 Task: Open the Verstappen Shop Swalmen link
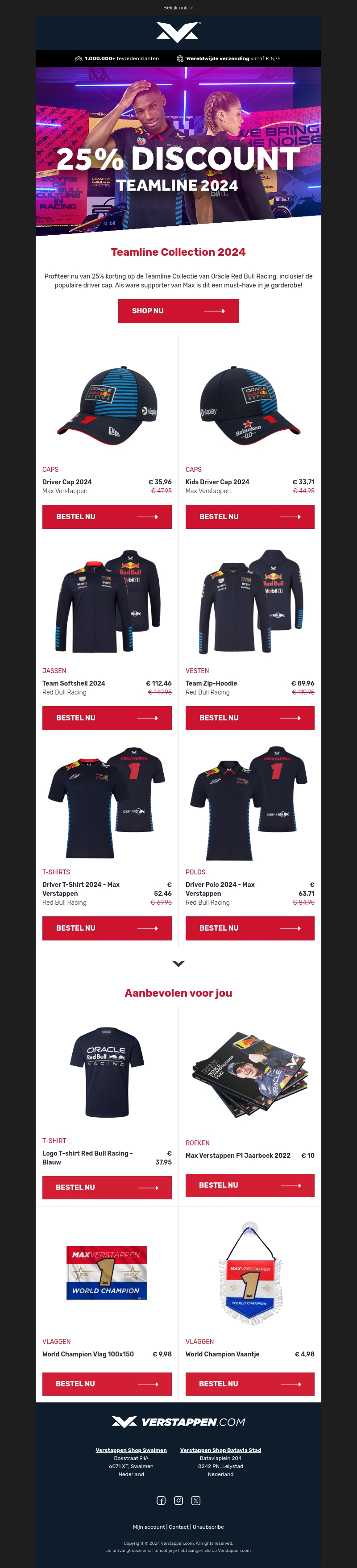coord(131,1450)
